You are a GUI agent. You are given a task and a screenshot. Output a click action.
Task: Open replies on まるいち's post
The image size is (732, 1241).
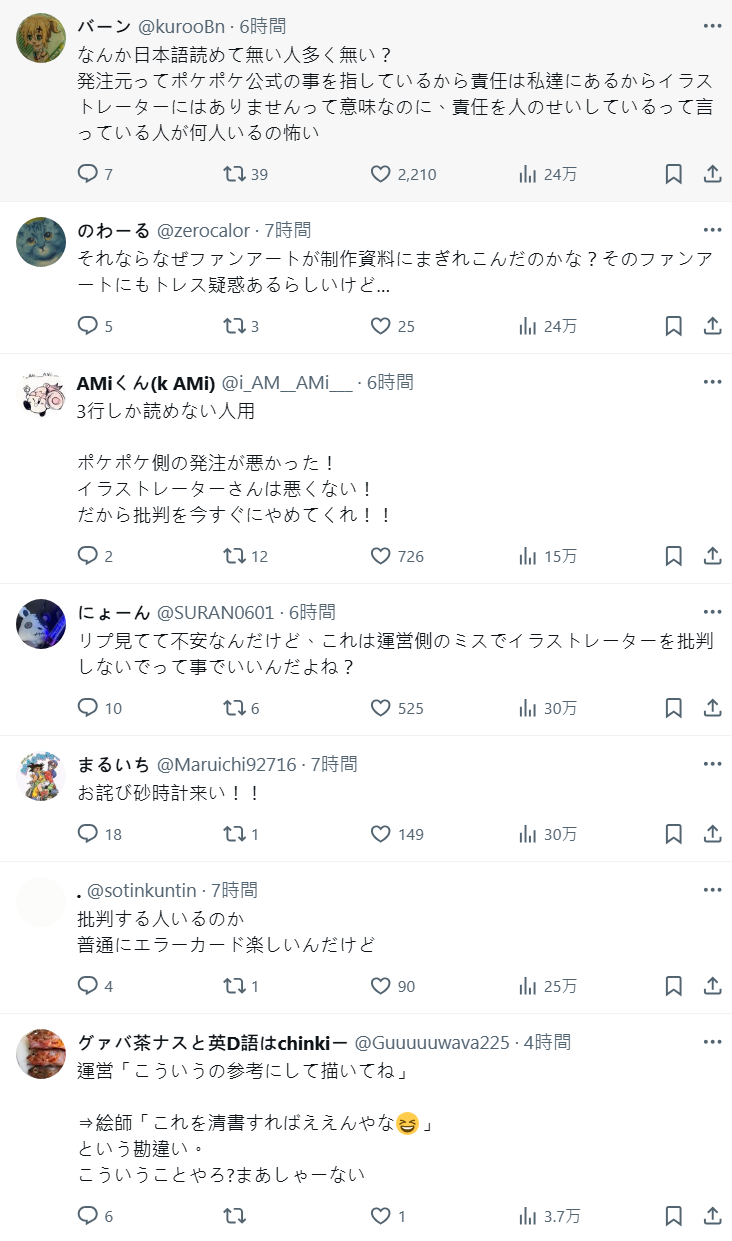(88, 834)
